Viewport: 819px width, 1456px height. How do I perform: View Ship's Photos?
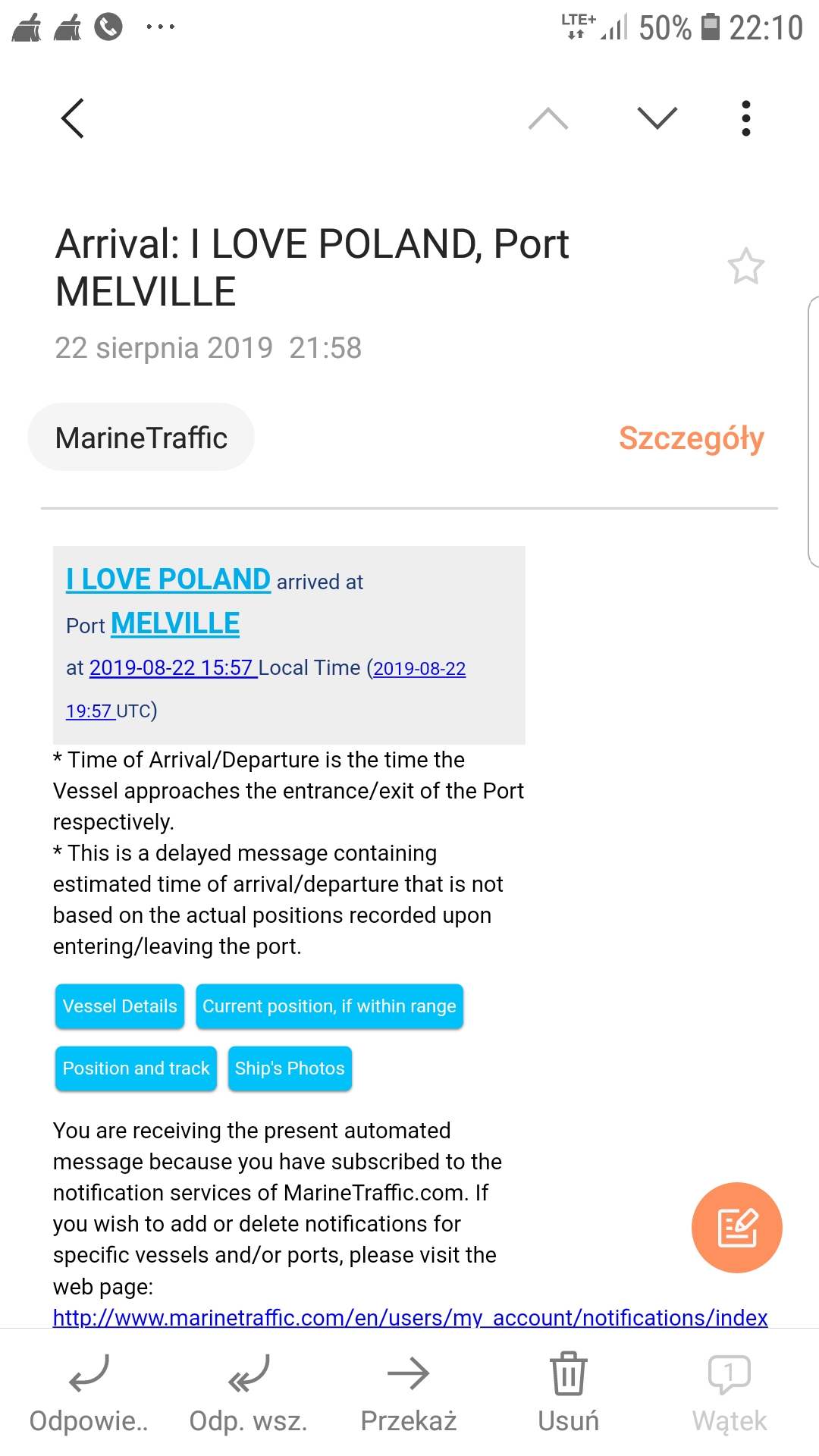pyautogui.click(x=290, y=1068)
